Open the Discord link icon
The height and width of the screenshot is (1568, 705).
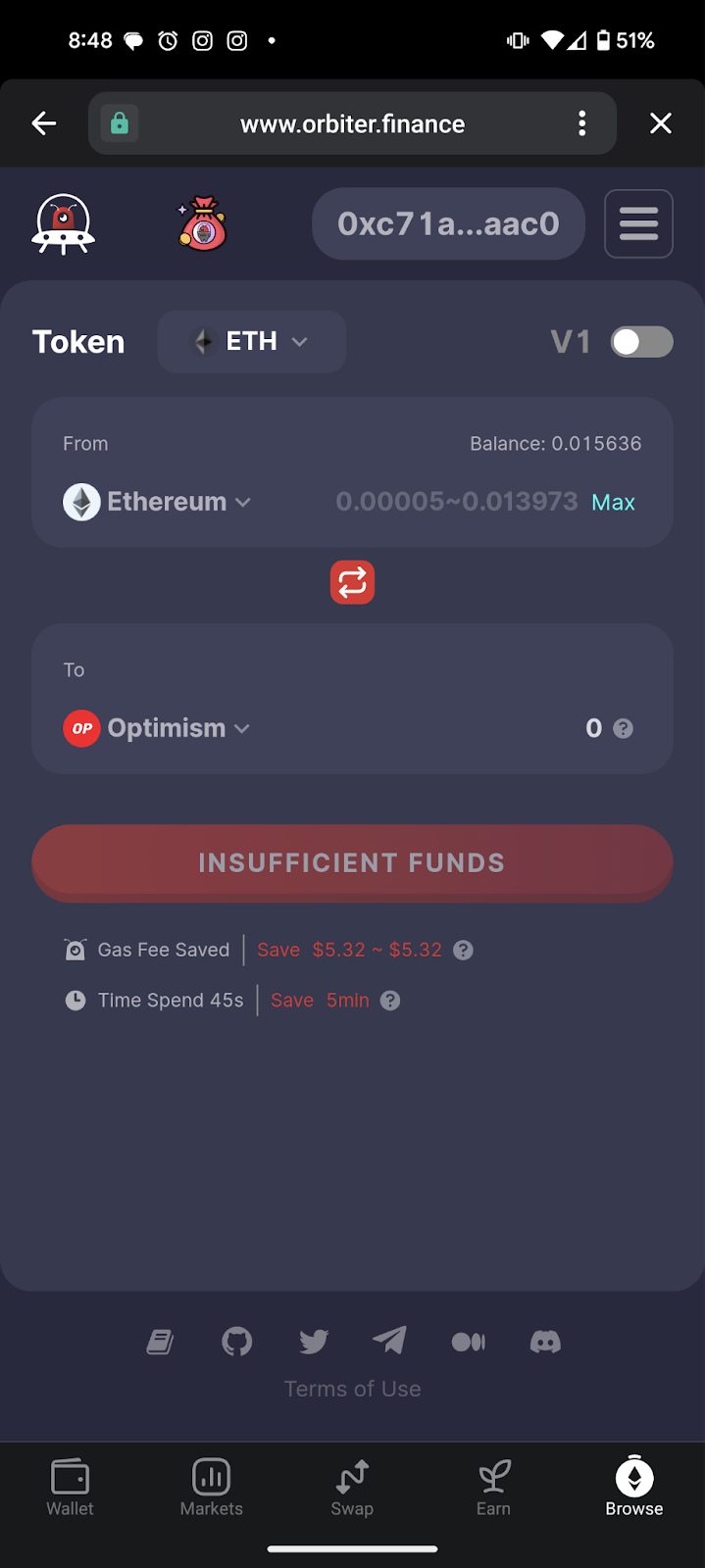pos(545,1341)
